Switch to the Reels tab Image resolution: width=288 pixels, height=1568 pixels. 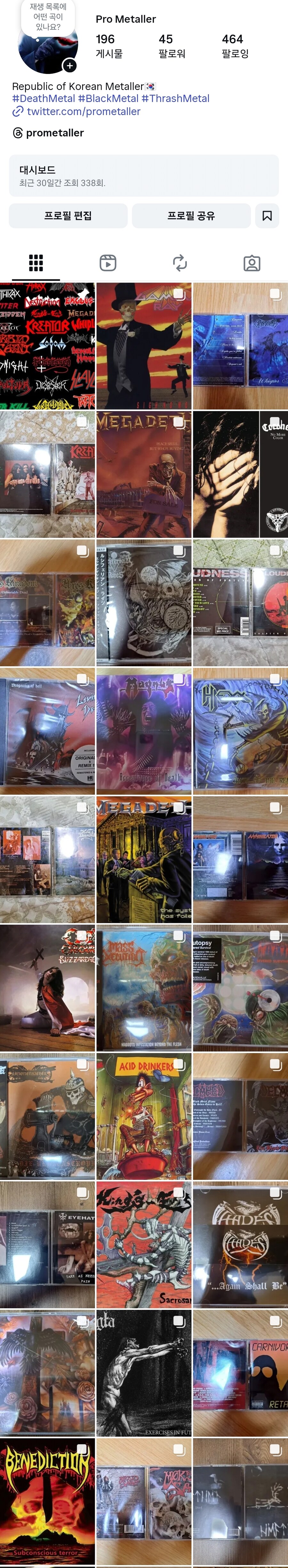[108, 263]
